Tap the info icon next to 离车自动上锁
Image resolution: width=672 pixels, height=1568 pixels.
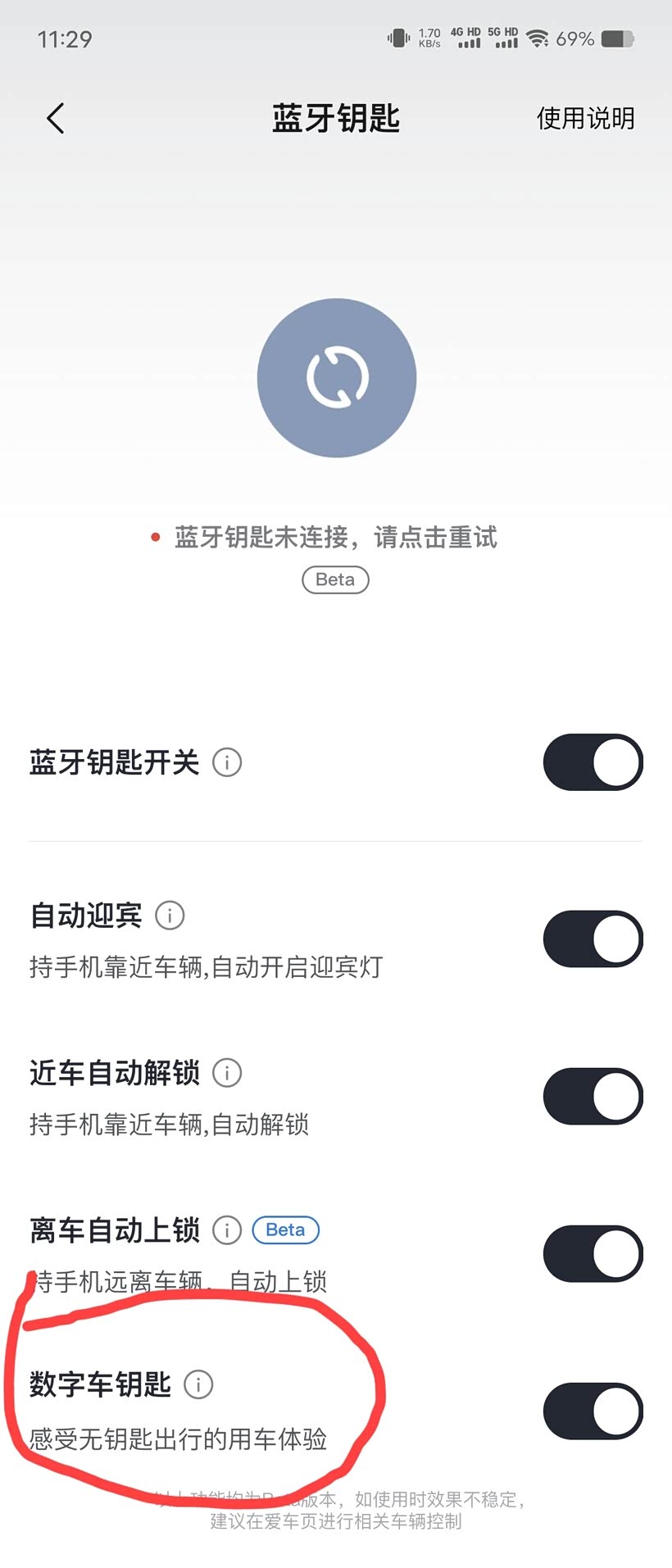(227, 1229)
